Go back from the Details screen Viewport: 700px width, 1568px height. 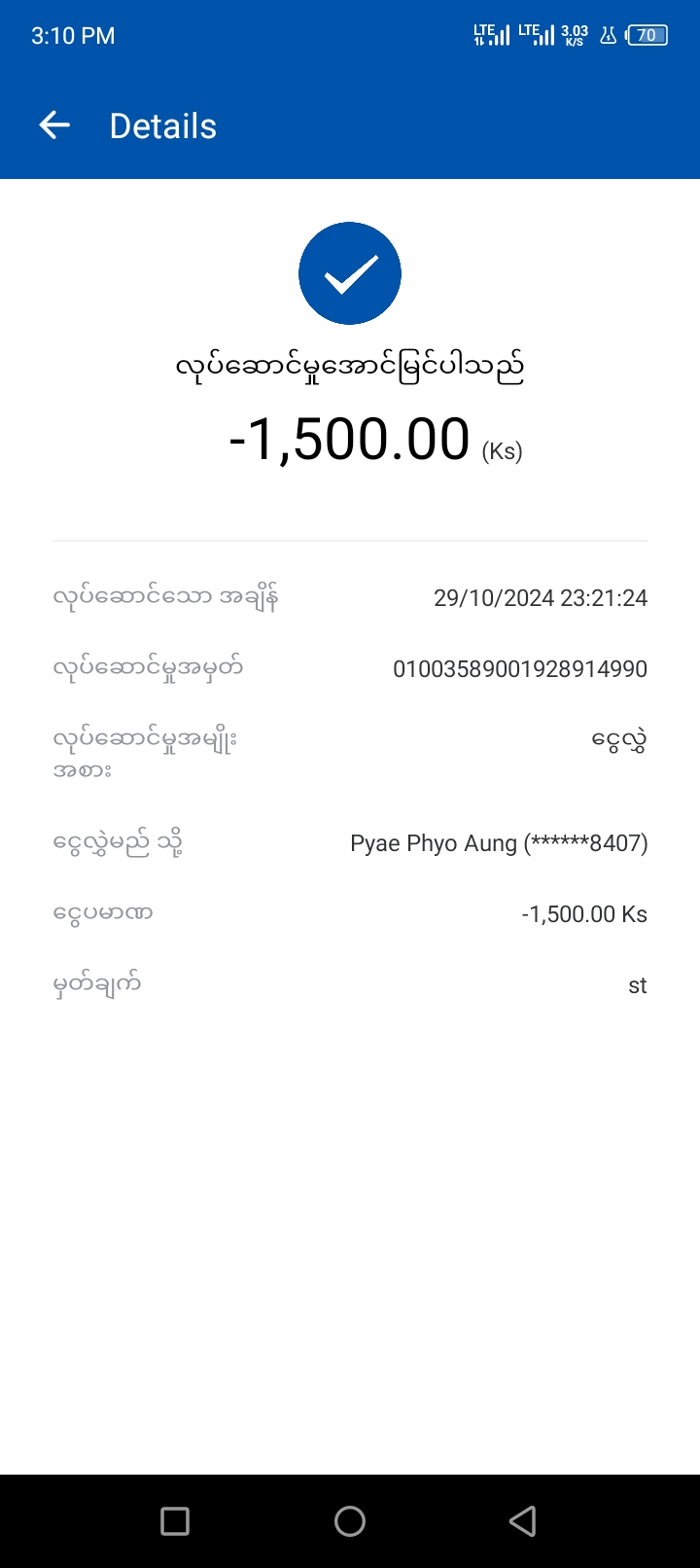coord(54,125)
